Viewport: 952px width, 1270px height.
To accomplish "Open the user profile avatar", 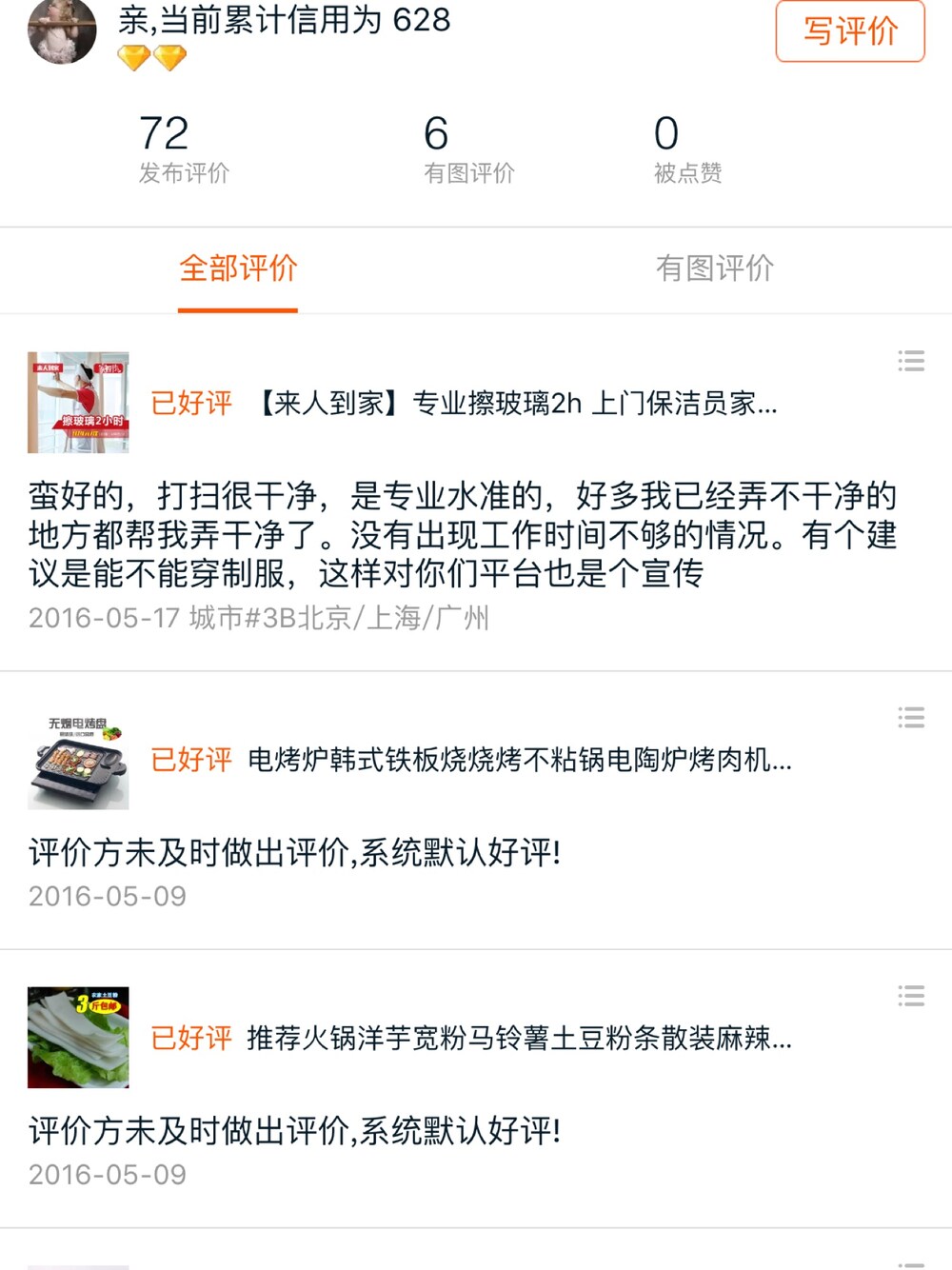I will [x=62, y=30].
